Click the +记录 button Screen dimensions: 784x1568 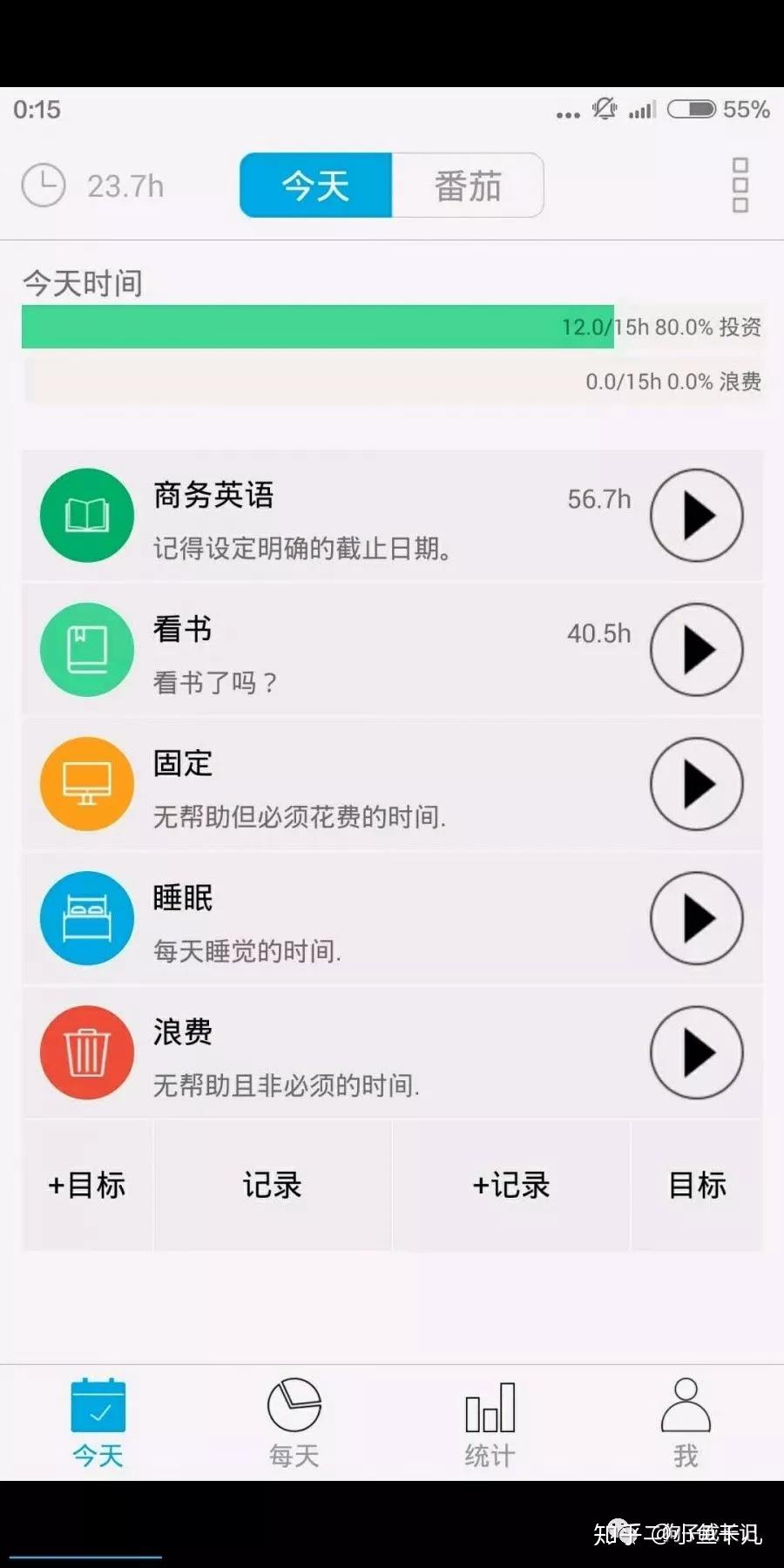[x=511, y=1185]
